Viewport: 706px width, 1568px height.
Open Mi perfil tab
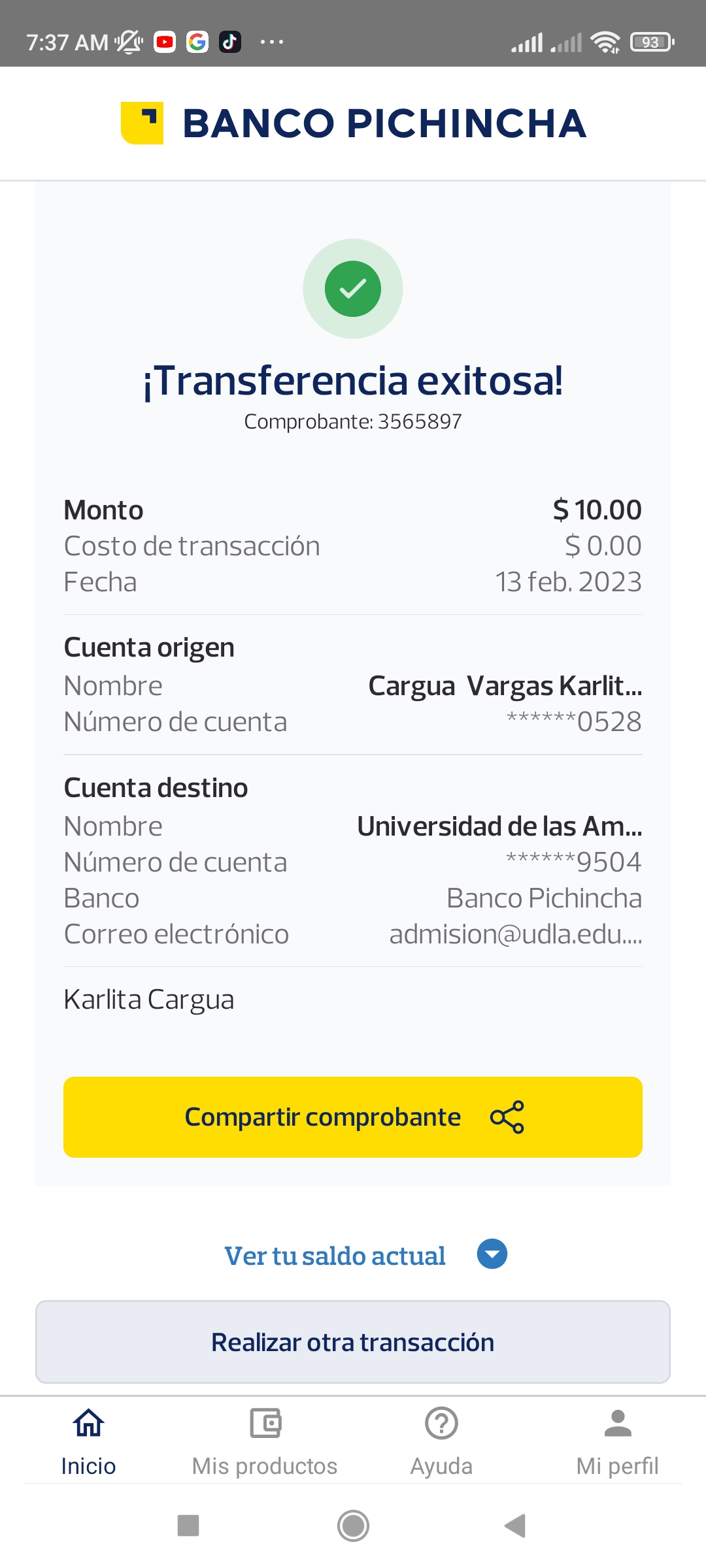coord(617,1441)
